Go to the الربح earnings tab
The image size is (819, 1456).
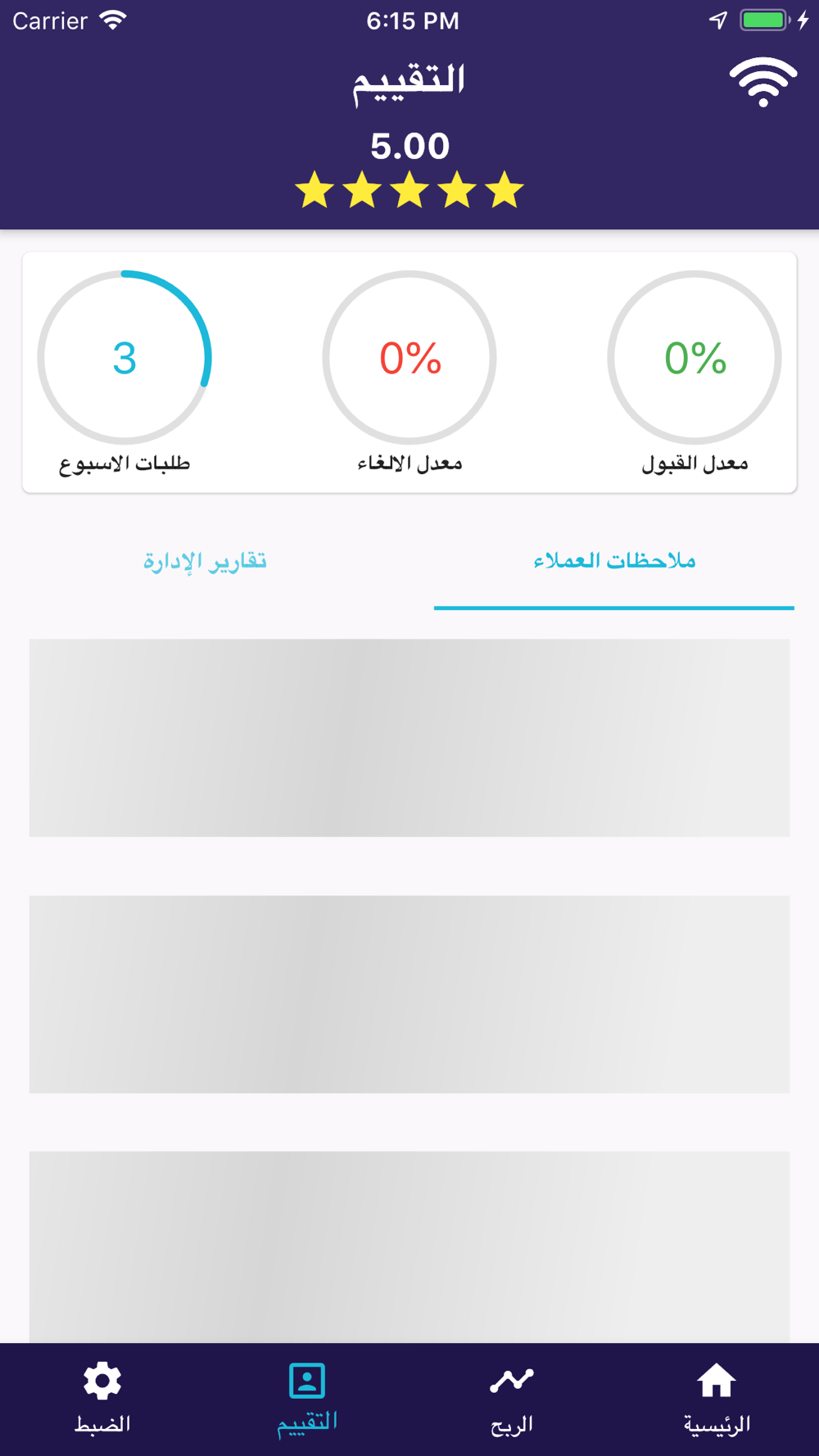coord(512,1397)
